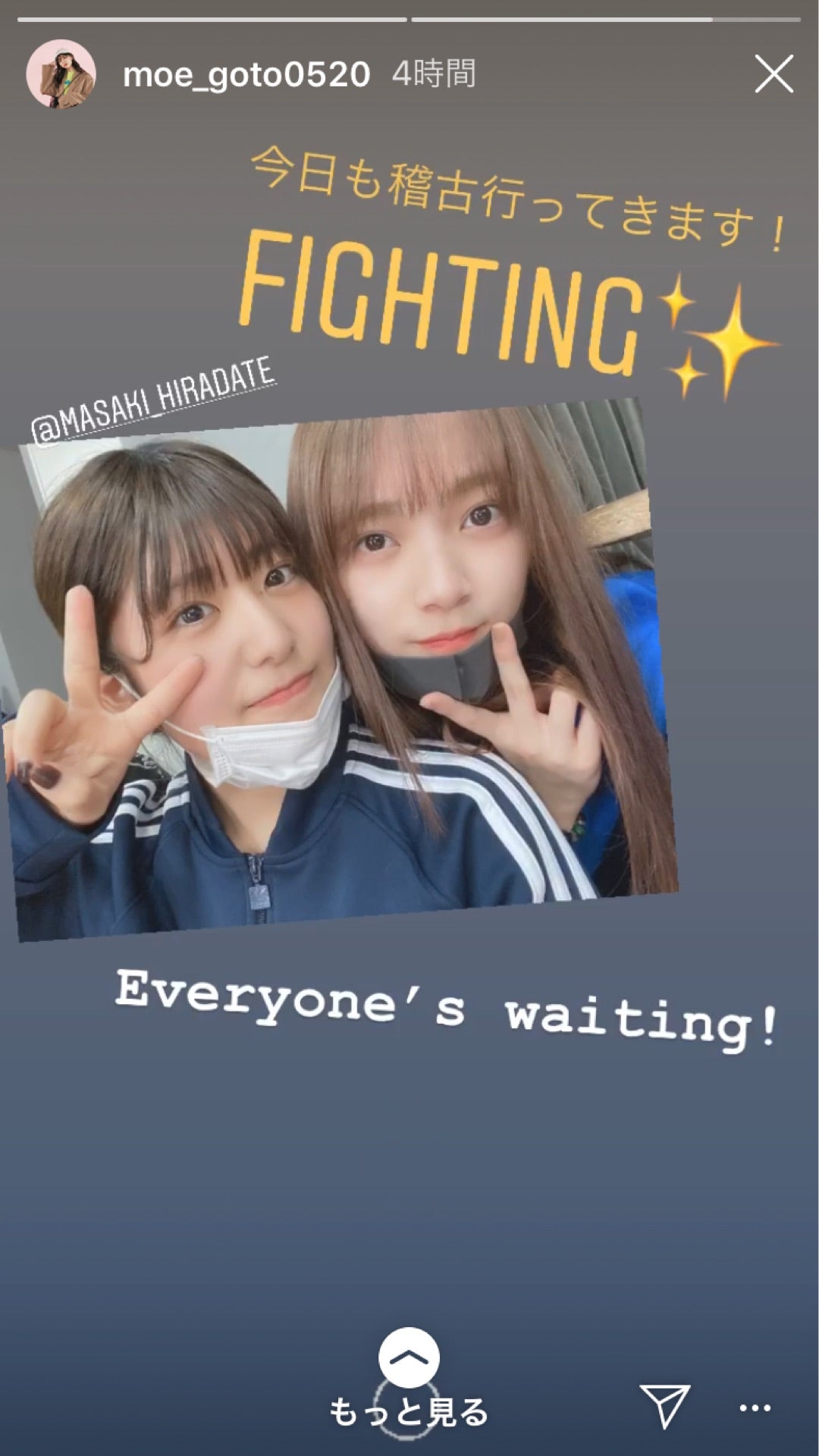The height and width of the screenshot is (1456, 819).
Task: Share this story via paper plane
Action: (x=665, y=1406)
